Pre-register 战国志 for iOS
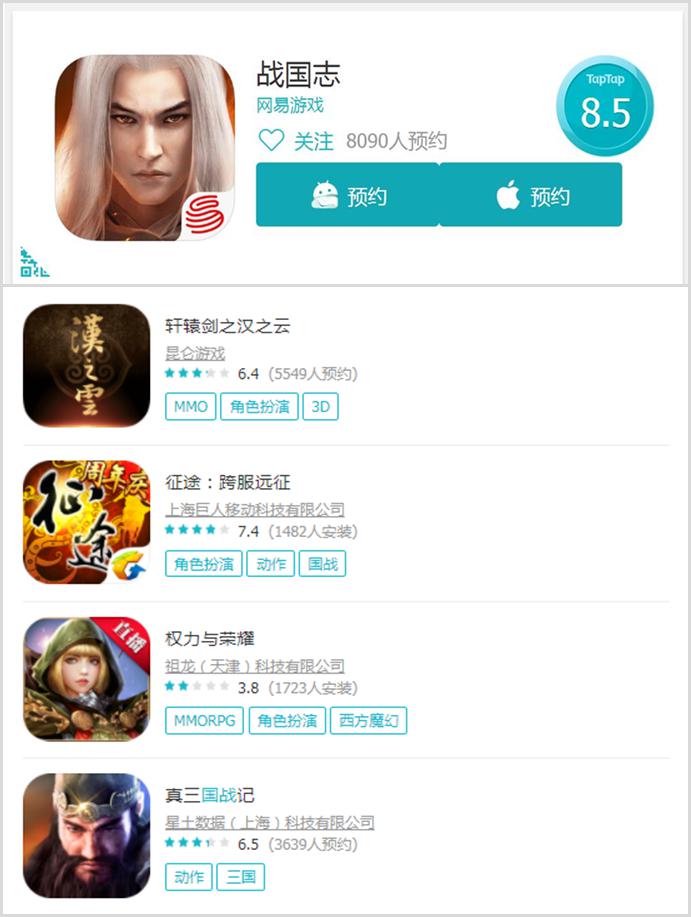The width and height of the screenshot is (691, 917). 531,196
